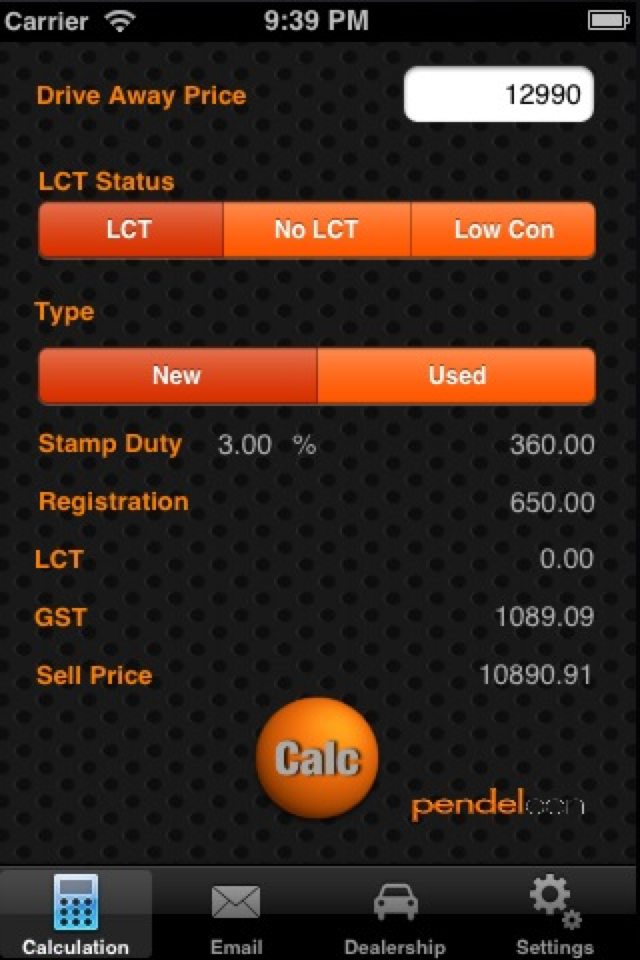Choose No LCT status
The width and height of the screenshot is (640, 960).
(316, 230)
